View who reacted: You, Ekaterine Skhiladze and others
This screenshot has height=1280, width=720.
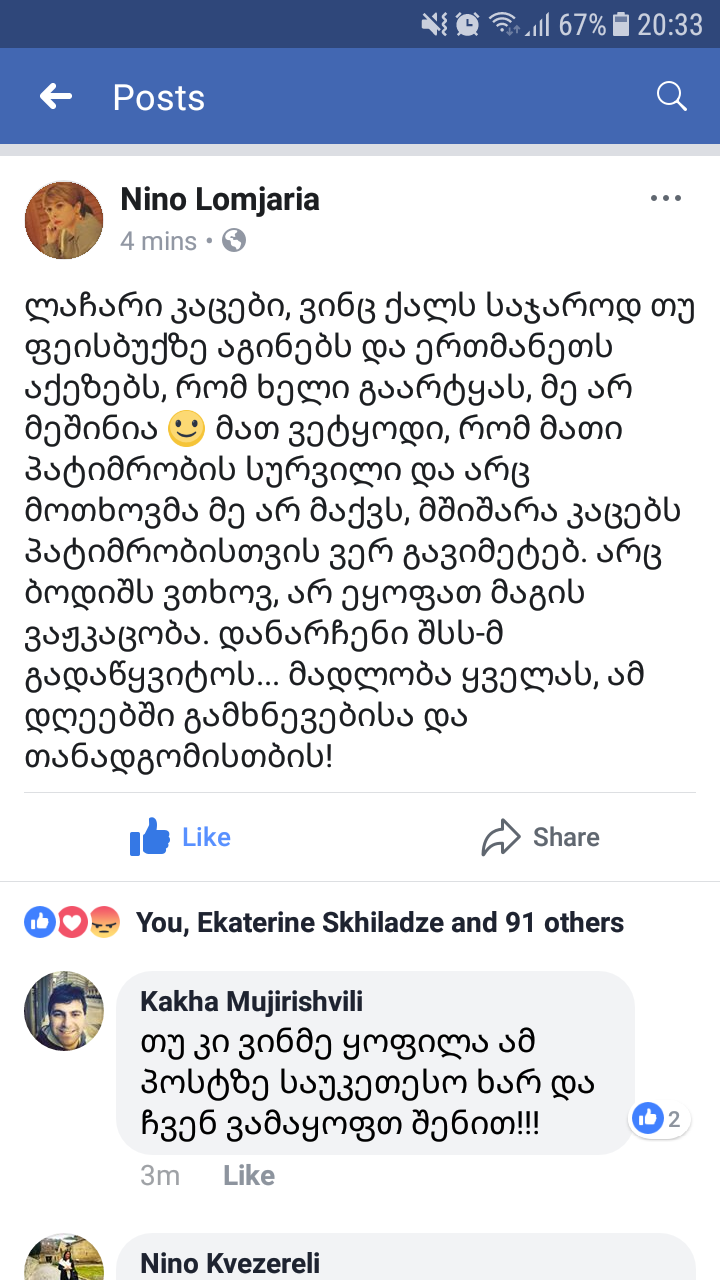378,922
